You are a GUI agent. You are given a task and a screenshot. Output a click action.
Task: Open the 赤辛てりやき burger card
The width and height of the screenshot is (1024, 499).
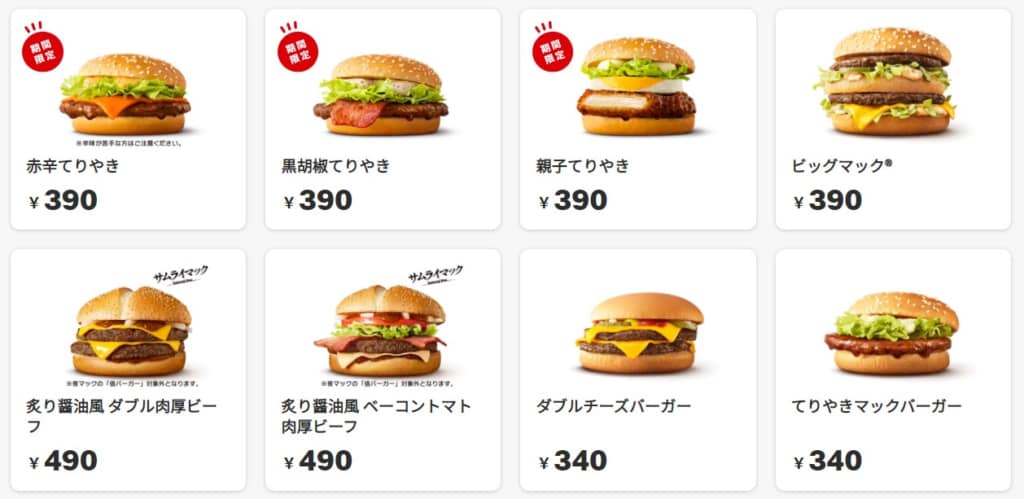[127, 120]
